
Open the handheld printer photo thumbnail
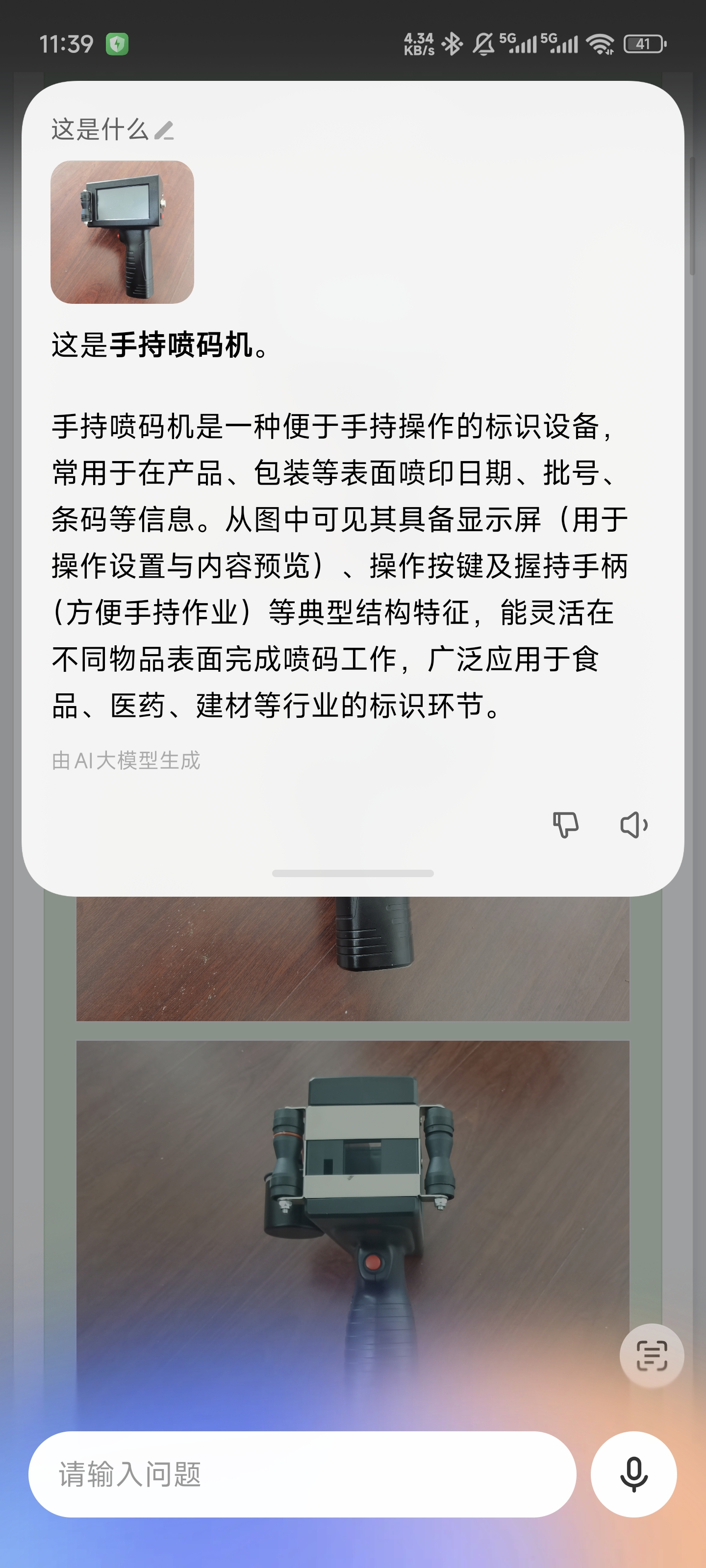click(123, 232)
